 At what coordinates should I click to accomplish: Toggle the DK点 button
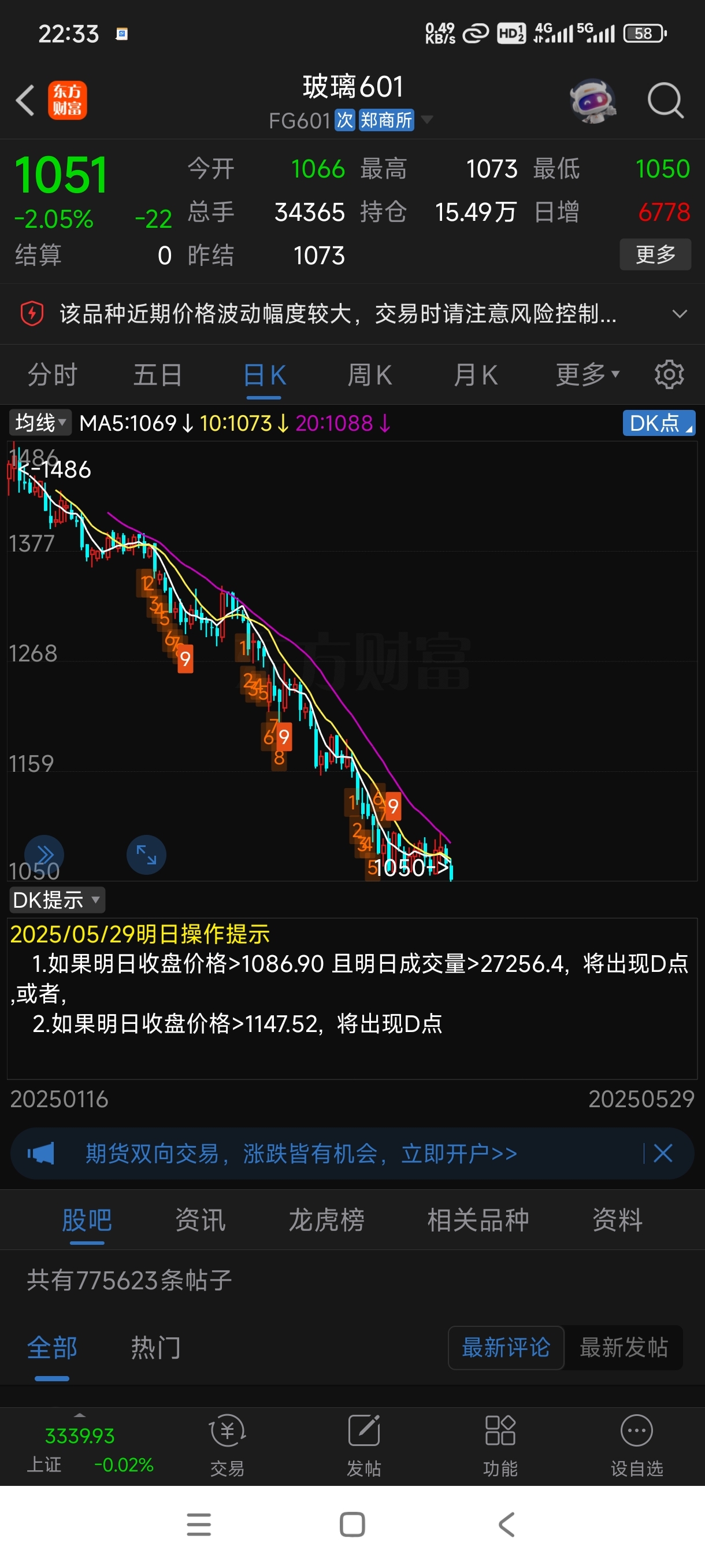(x=659, y=423)
